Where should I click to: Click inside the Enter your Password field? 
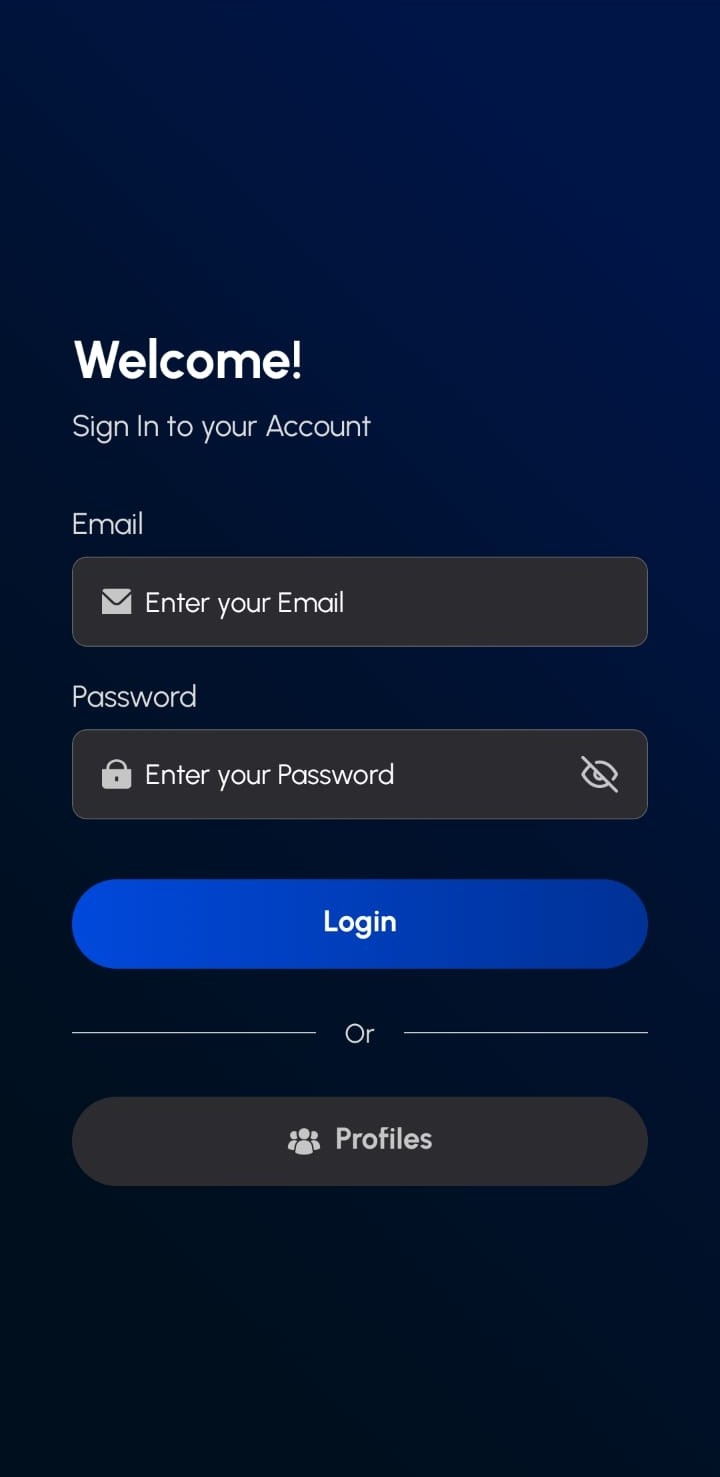pyautogui.click(x=330, y=774)
